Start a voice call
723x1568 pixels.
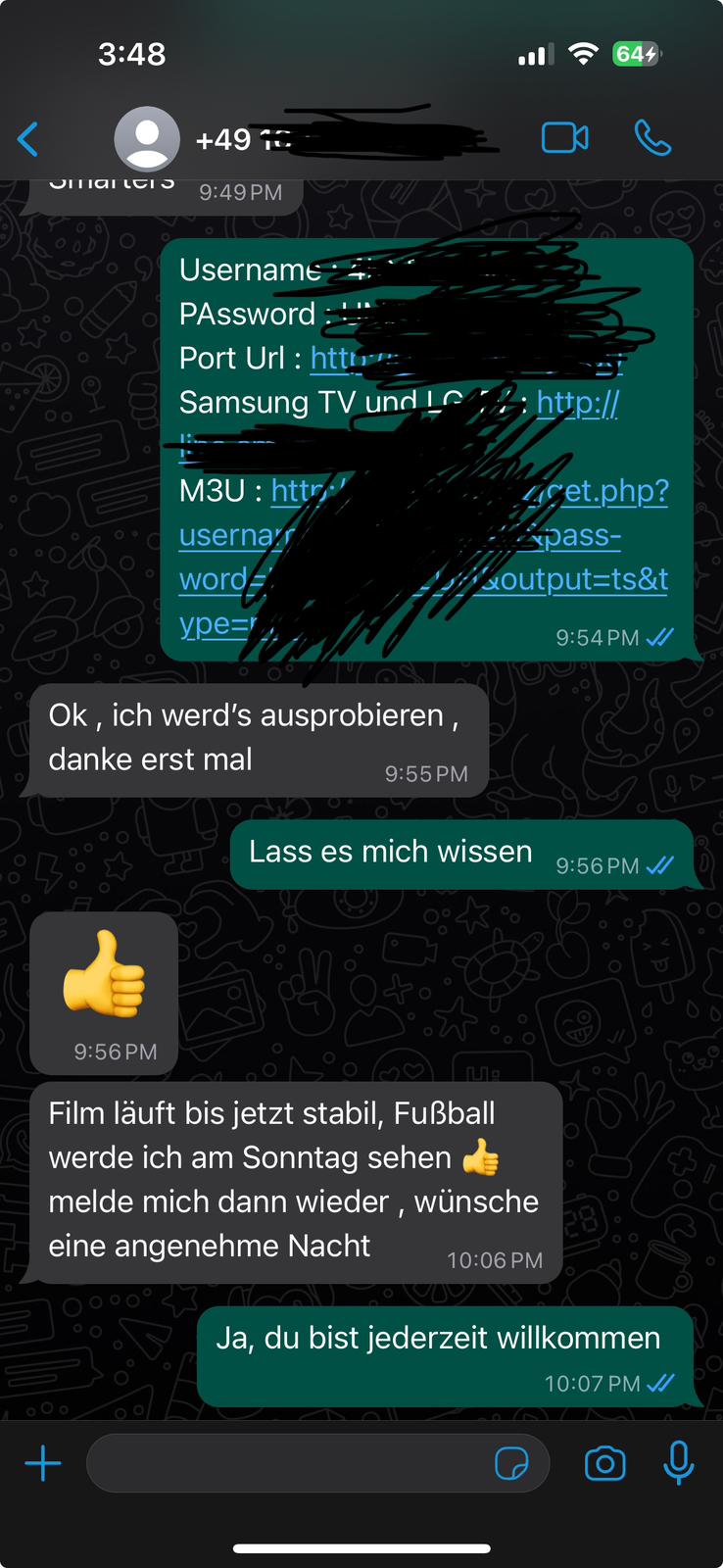(652, 138)
